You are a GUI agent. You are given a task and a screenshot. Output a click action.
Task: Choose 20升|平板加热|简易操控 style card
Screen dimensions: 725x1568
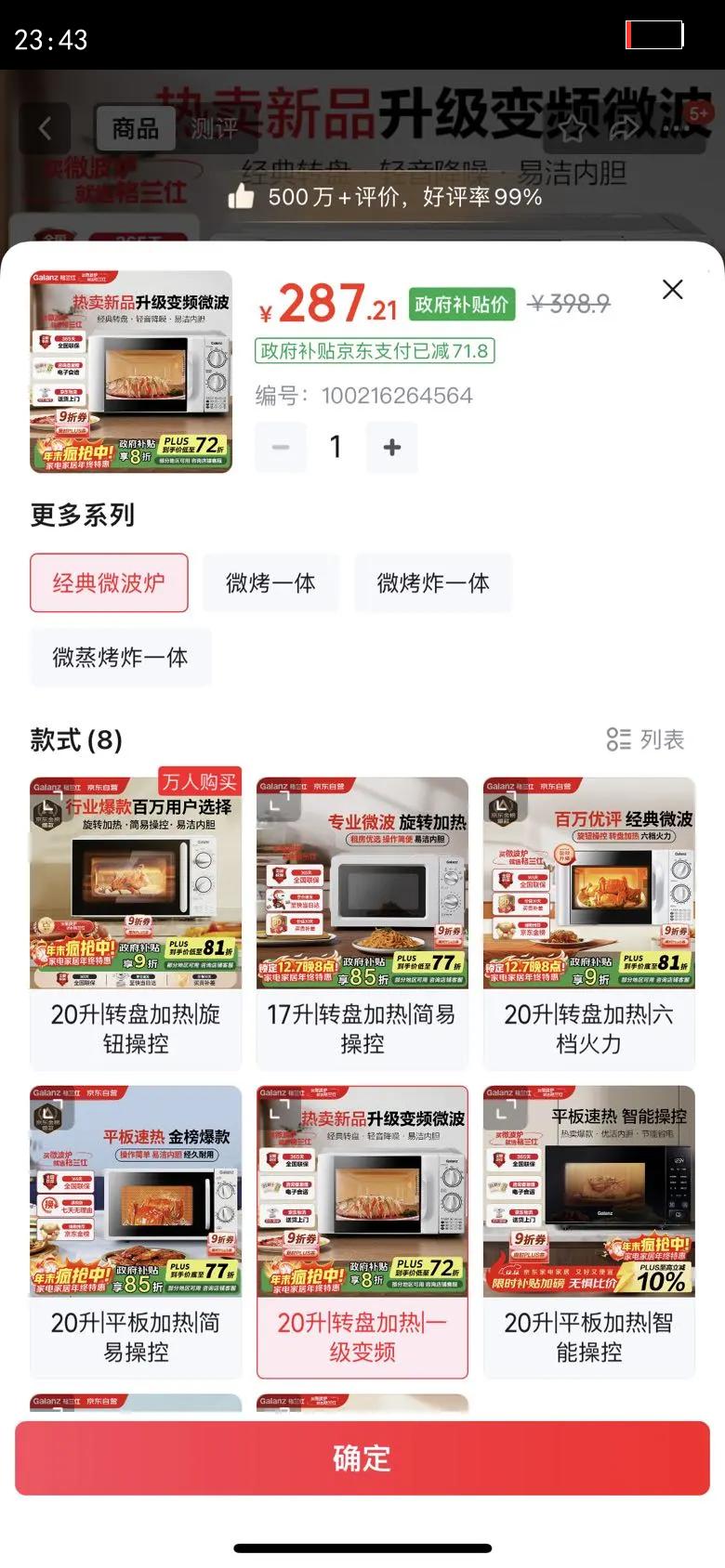click(x=136, y=1232)
